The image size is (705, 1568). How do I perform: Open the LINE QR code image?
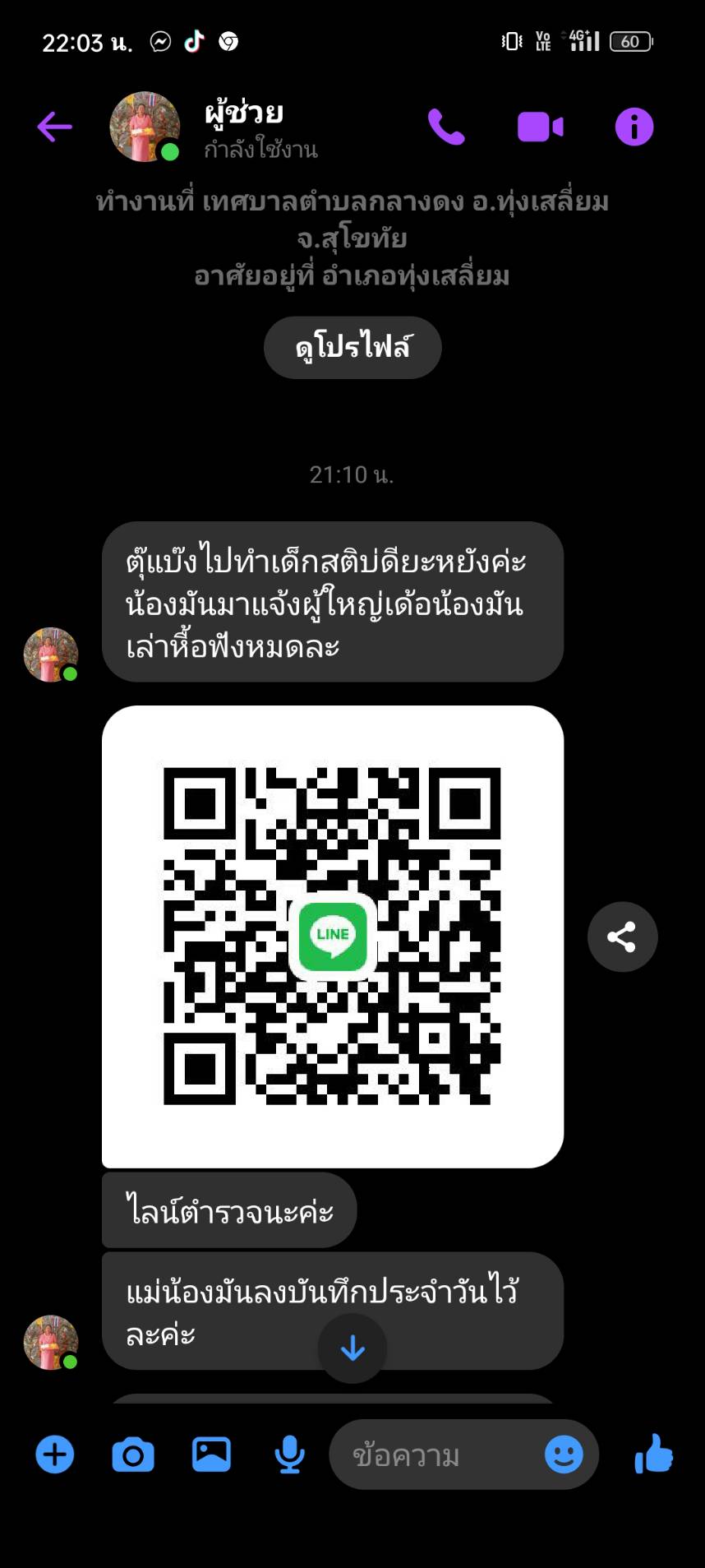[x=332, y=936]
